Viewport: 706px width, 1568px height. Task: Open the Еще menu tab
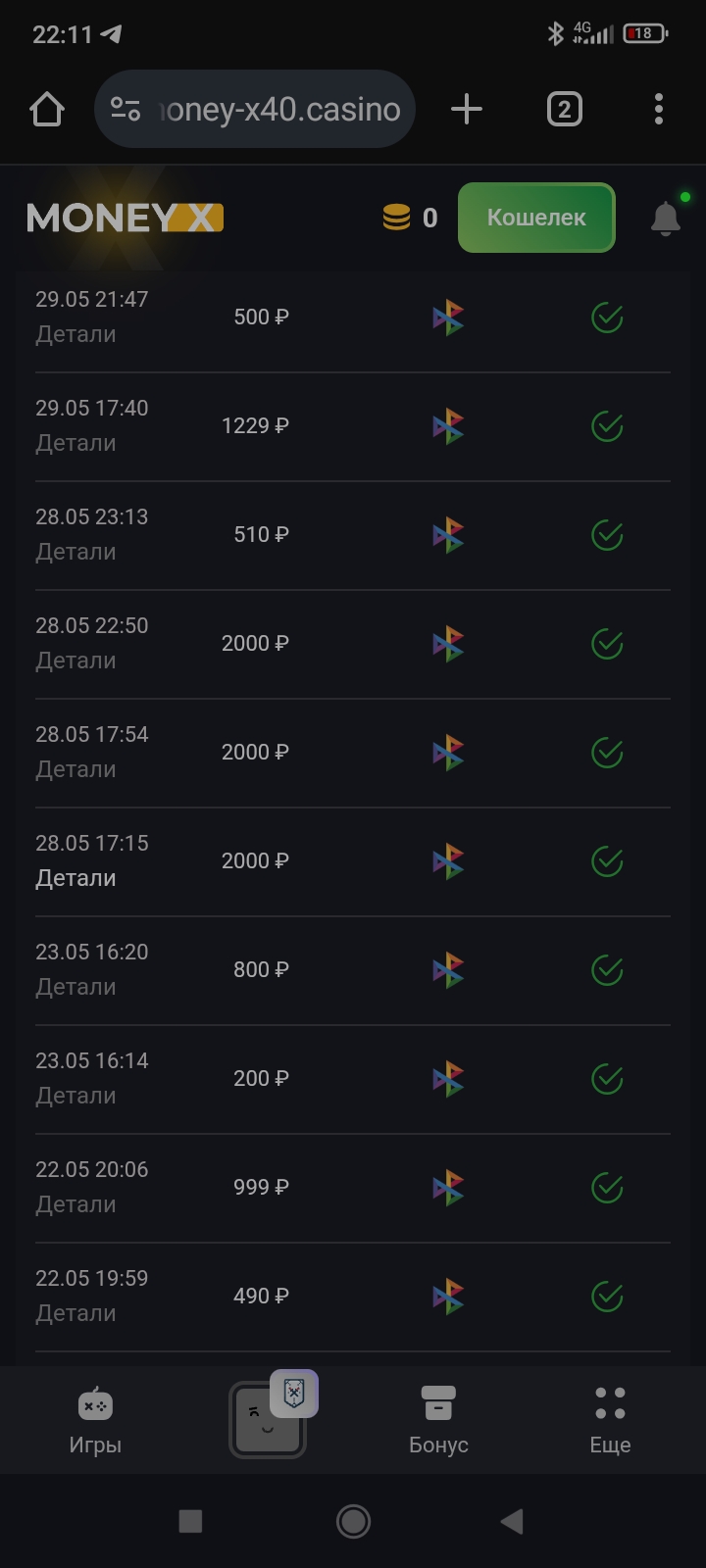610,1420
